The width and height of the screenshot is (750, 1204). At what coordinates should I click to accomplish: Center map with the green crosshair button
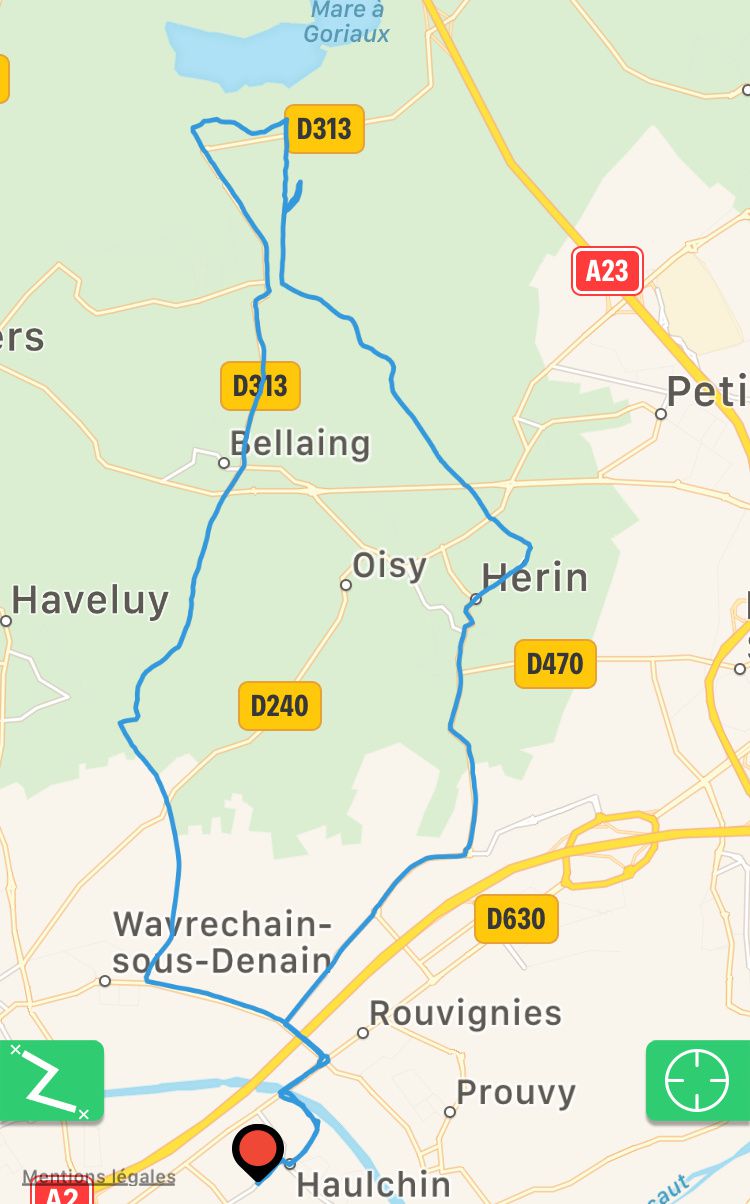pyautogui.click(x=698, y=1081)
